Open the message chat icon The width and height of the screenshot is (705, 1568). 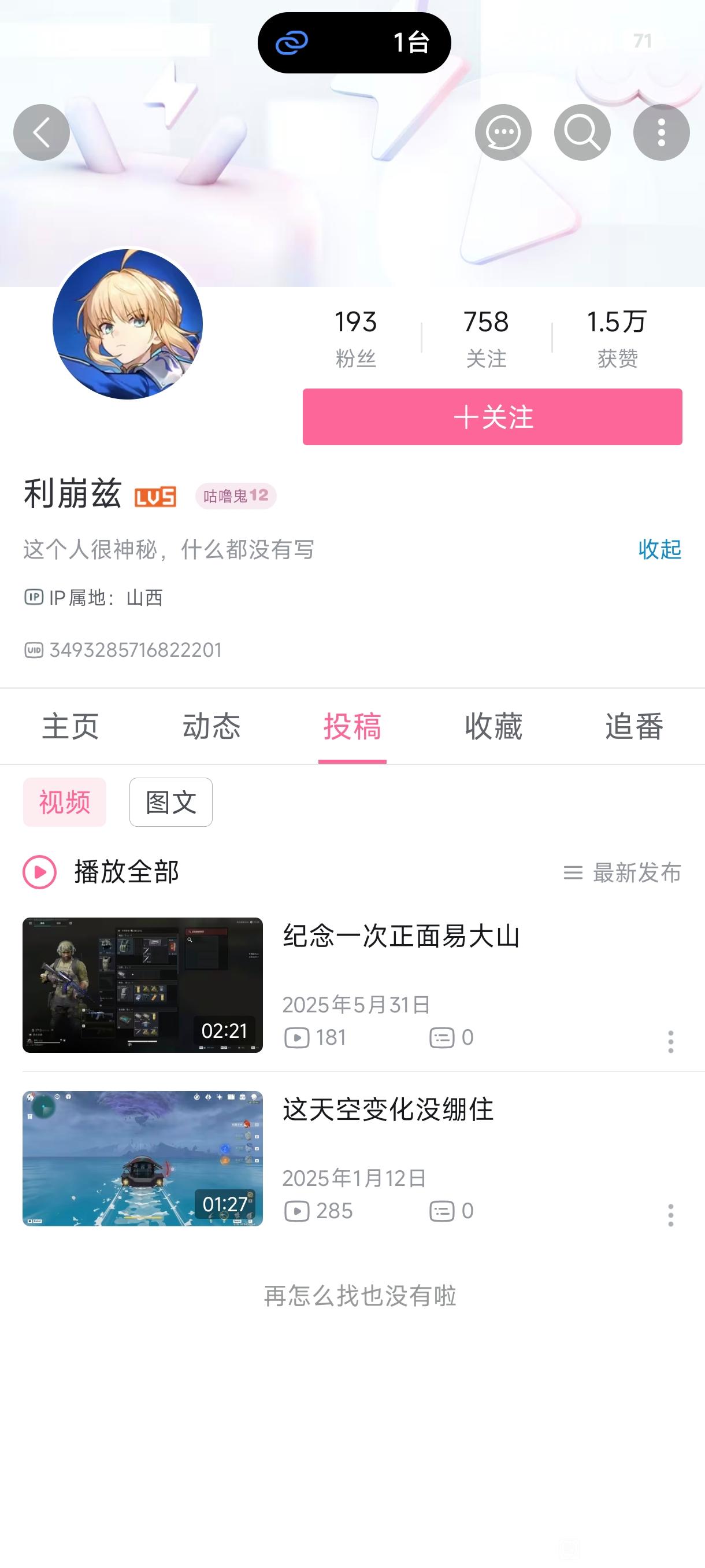click(x=502, y=132)
